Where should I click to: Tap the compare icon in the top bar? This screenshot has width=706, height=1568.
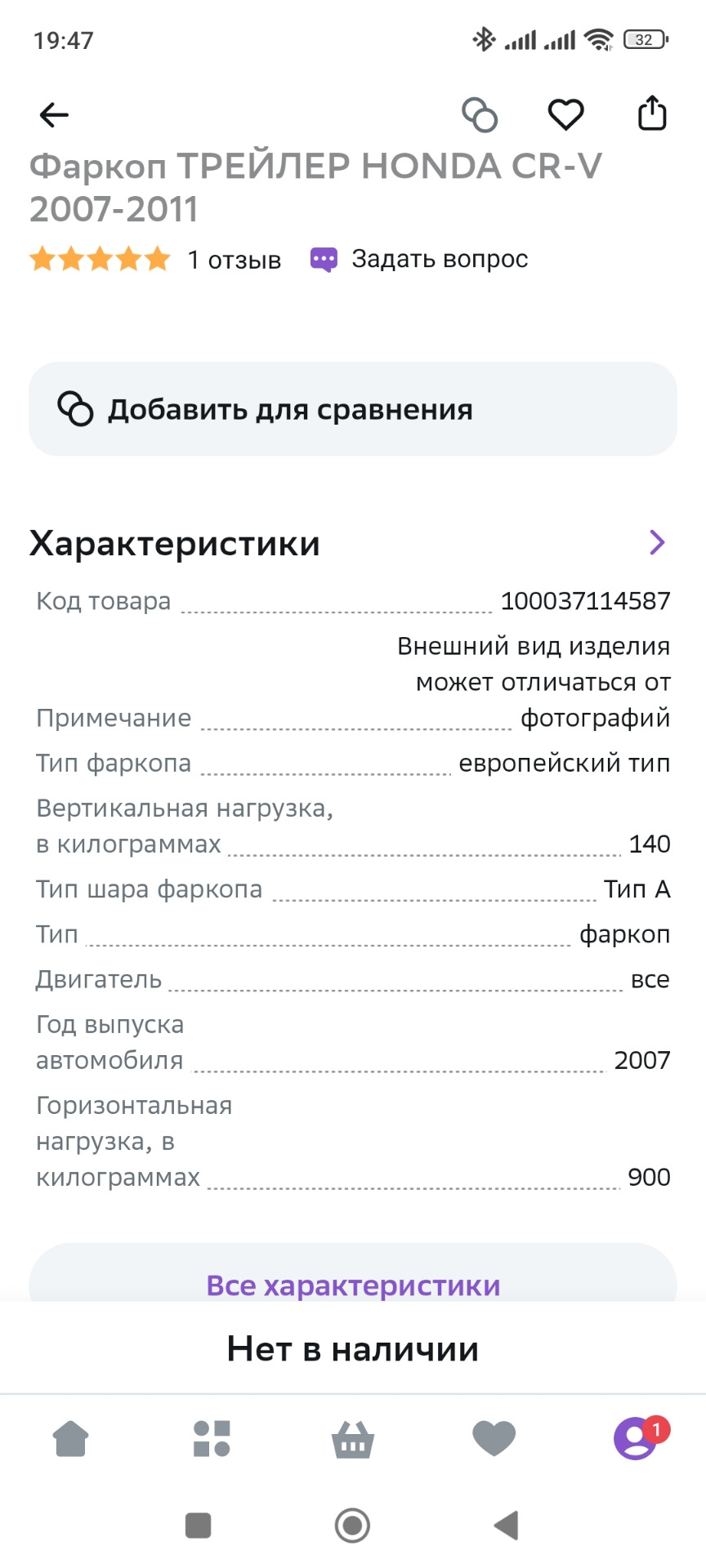tap(480, 115)
